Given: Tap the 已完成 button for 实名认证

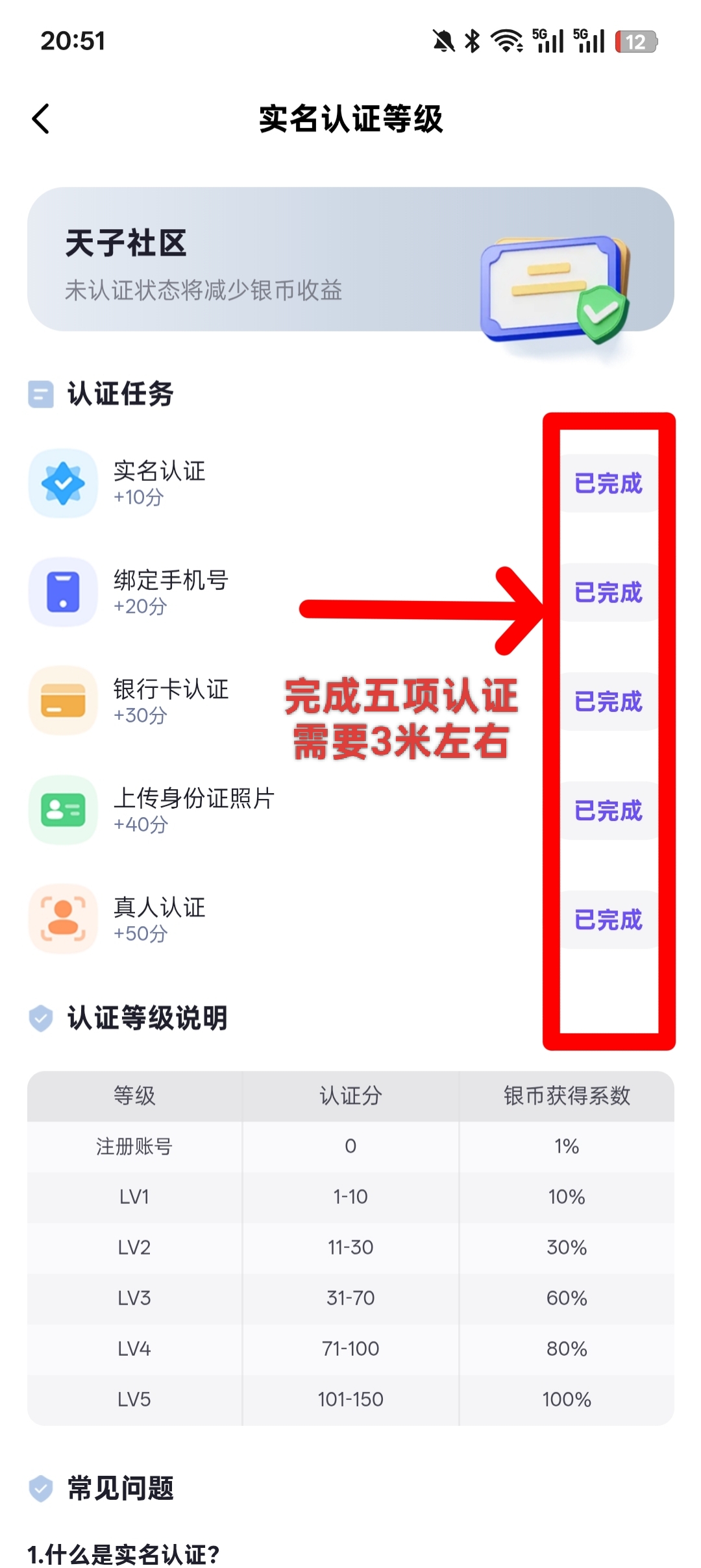Looking at the screenshot, I should [608, 484].
